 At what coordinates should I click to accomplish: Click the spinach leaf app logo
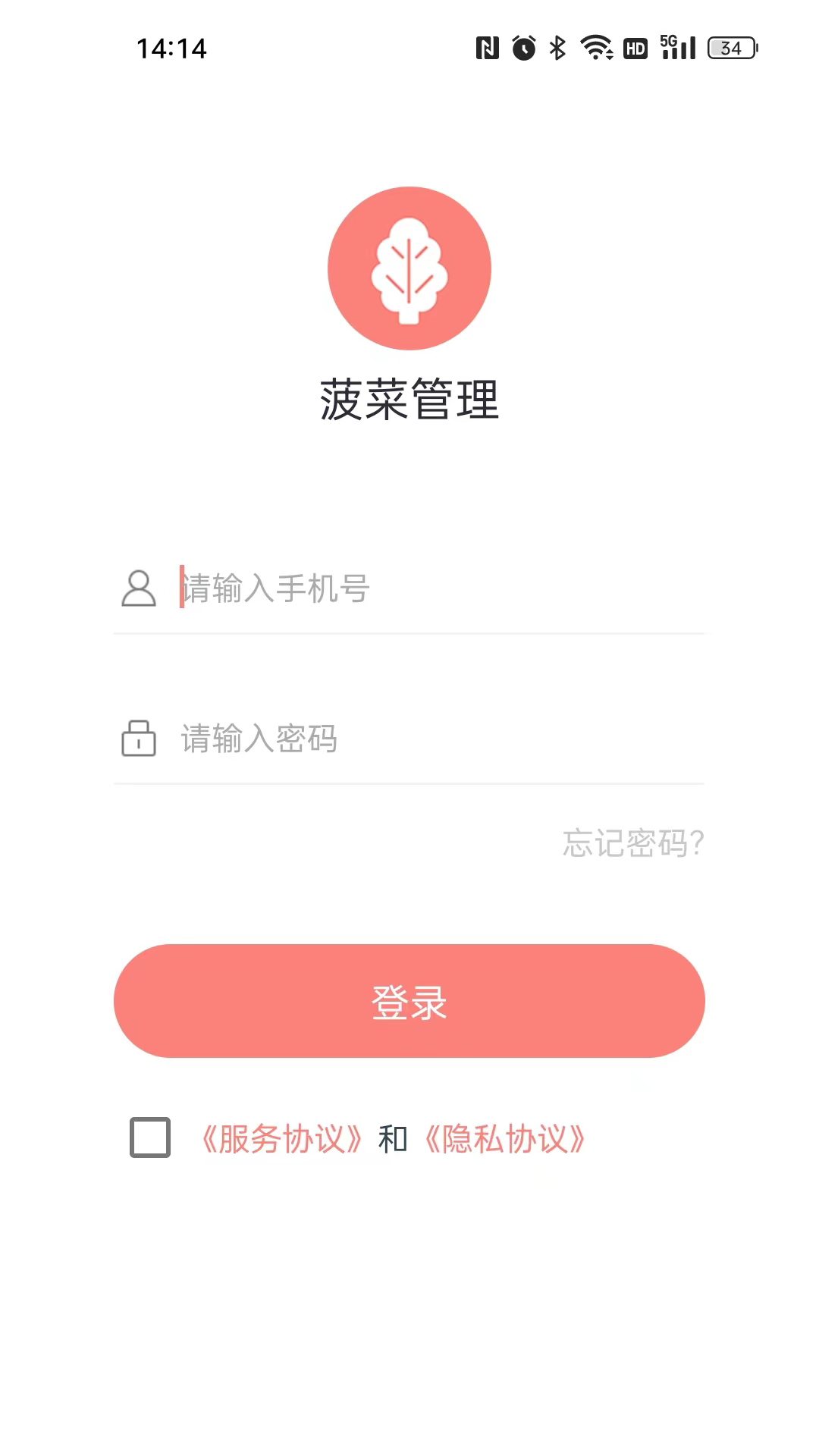[x=409, y=268]
